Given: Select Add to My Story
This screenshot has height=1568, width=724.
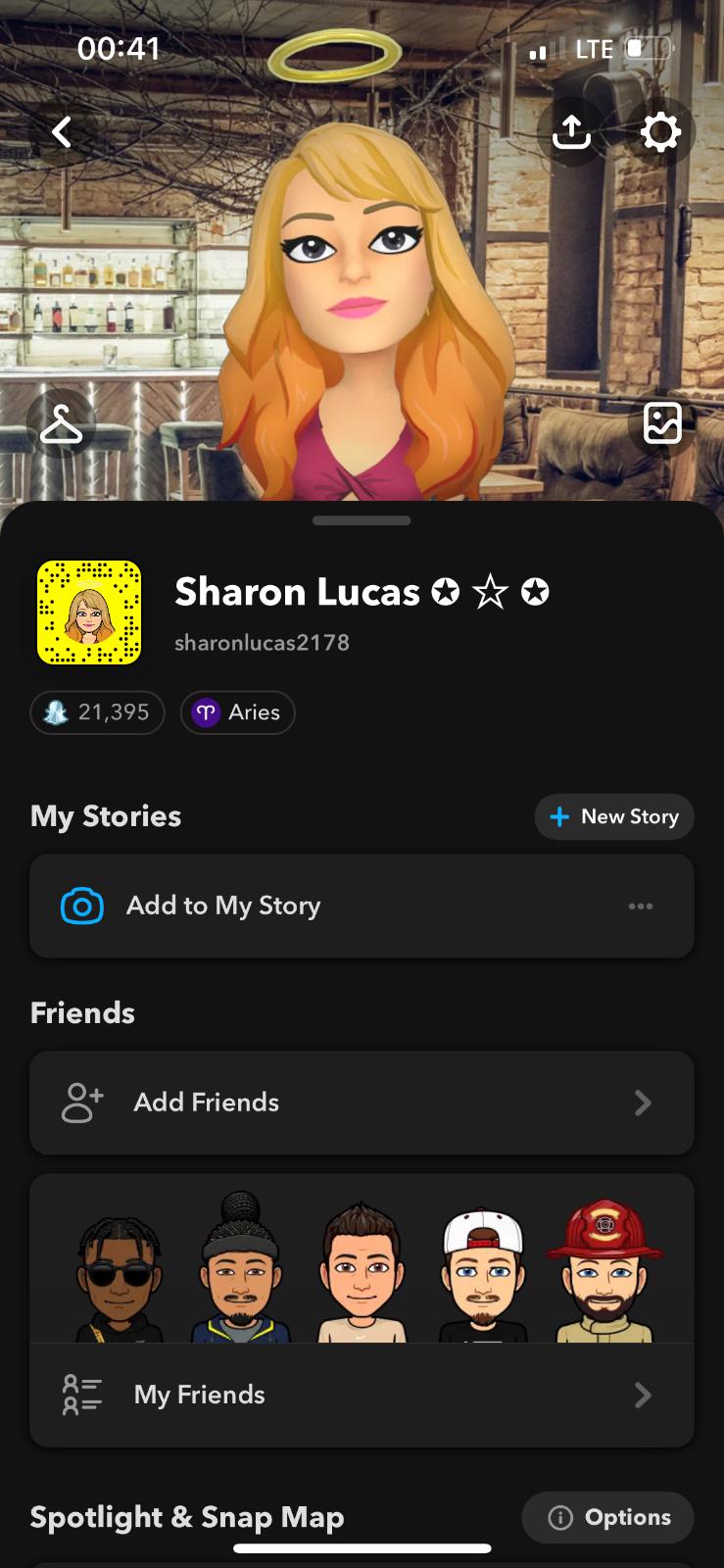Looking at the screenshot, I should (223, 906).
